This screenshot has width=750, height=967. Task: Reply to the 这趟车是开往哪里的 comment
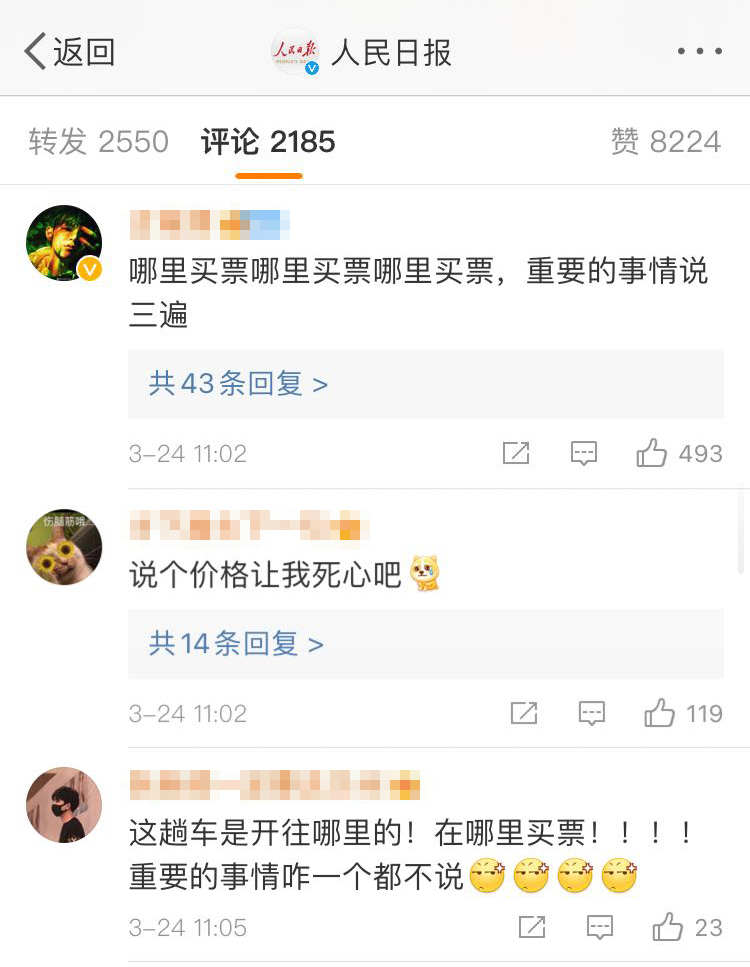click(x=600, y=927)
